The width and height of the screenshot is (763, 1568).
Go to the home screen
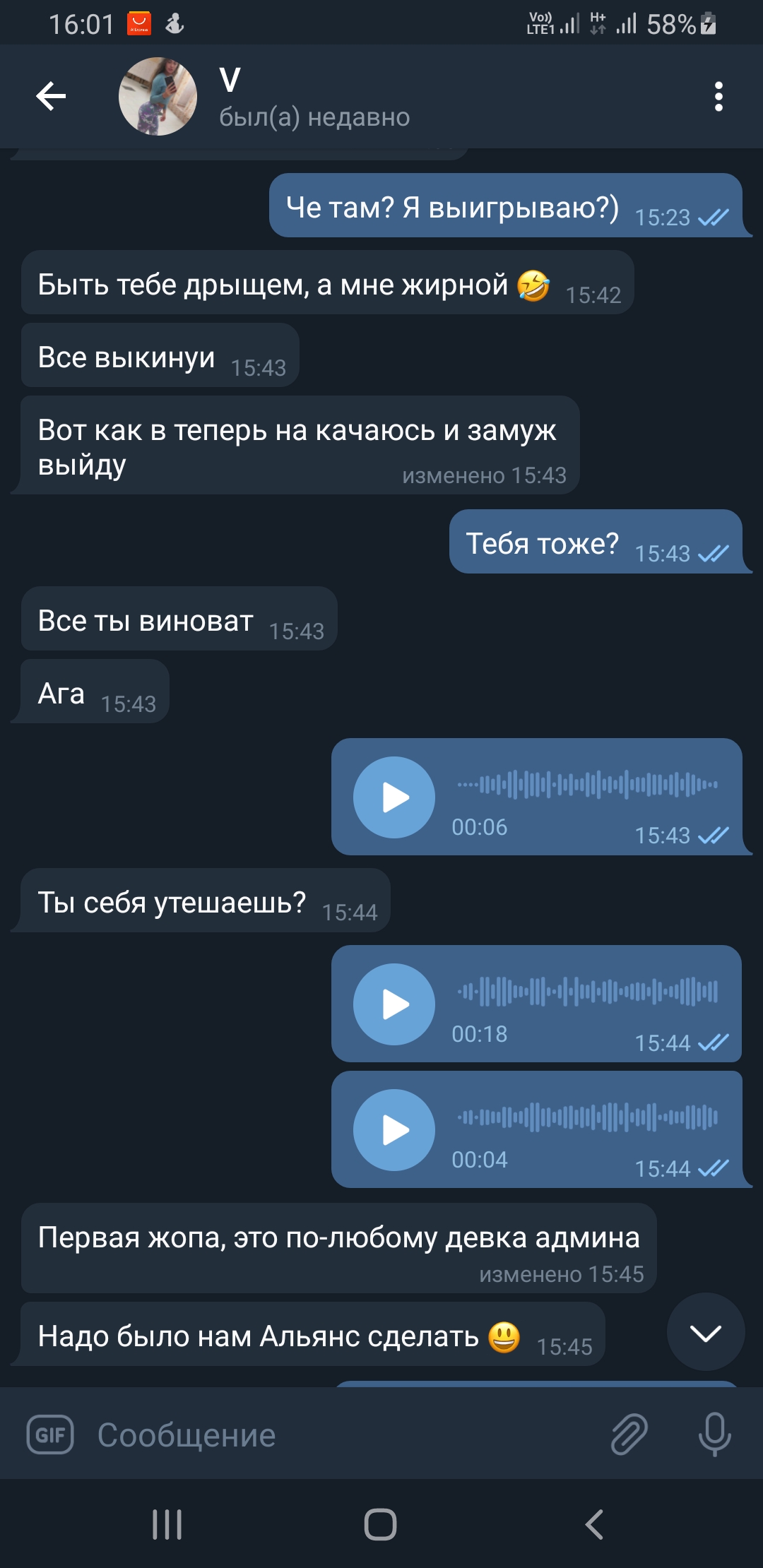[380, 1524]
